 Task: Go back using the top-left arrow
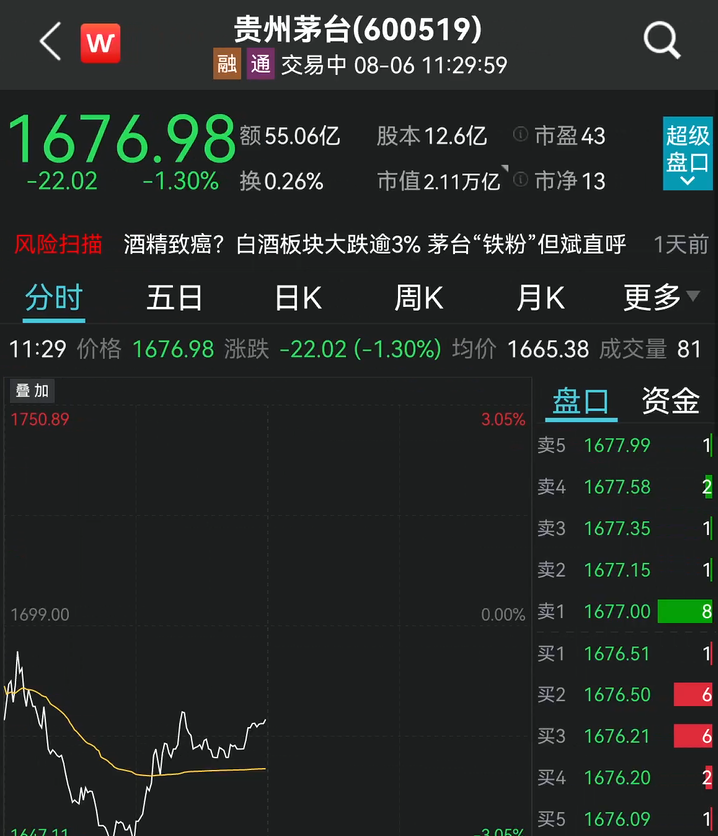point(50,42)
